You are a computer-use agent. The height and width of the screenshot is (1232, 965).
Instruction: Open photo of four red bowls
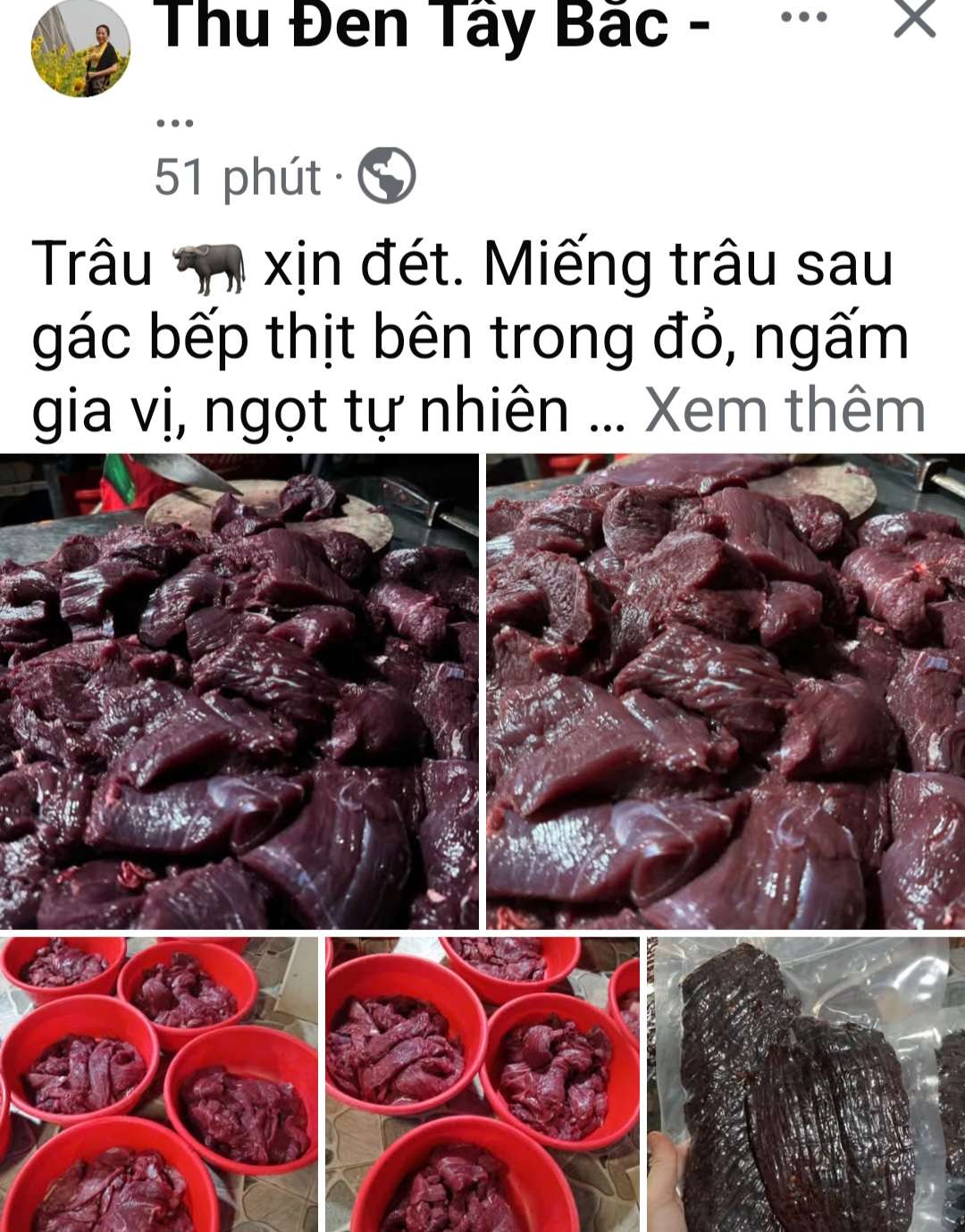click(159, 1083)
